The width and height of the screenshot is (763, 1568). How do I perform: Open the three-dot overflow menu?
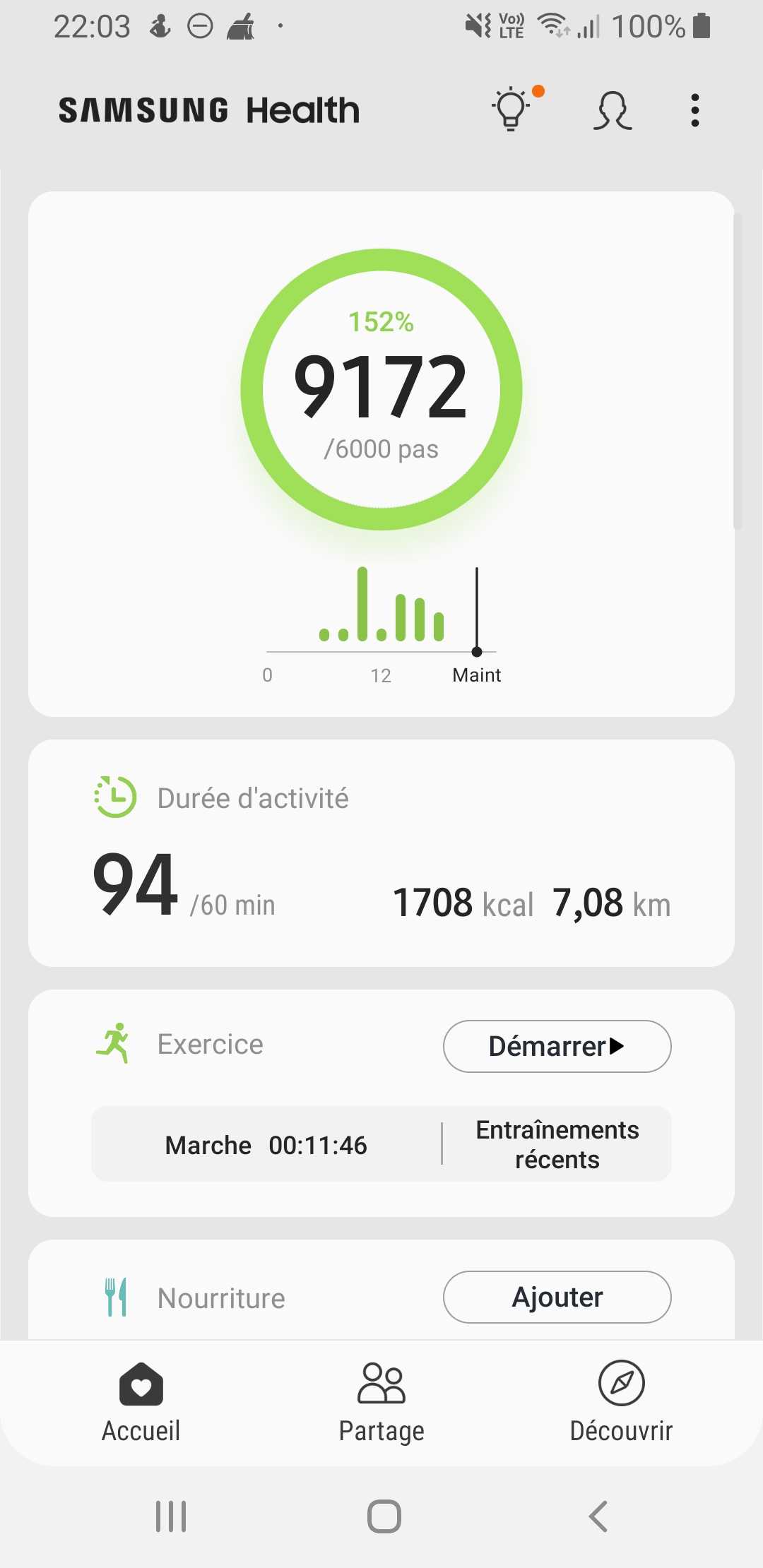(695, 110)
